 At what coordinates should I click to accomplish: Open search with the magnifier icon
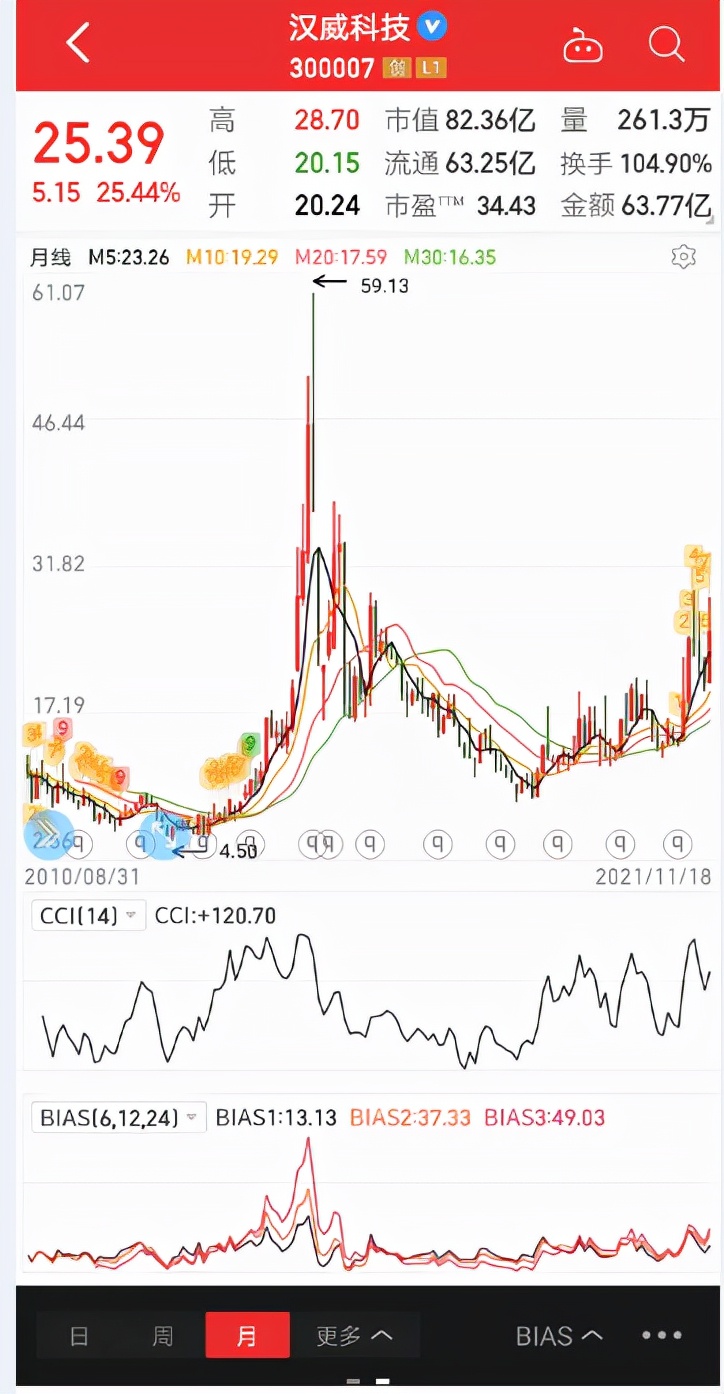665,45
